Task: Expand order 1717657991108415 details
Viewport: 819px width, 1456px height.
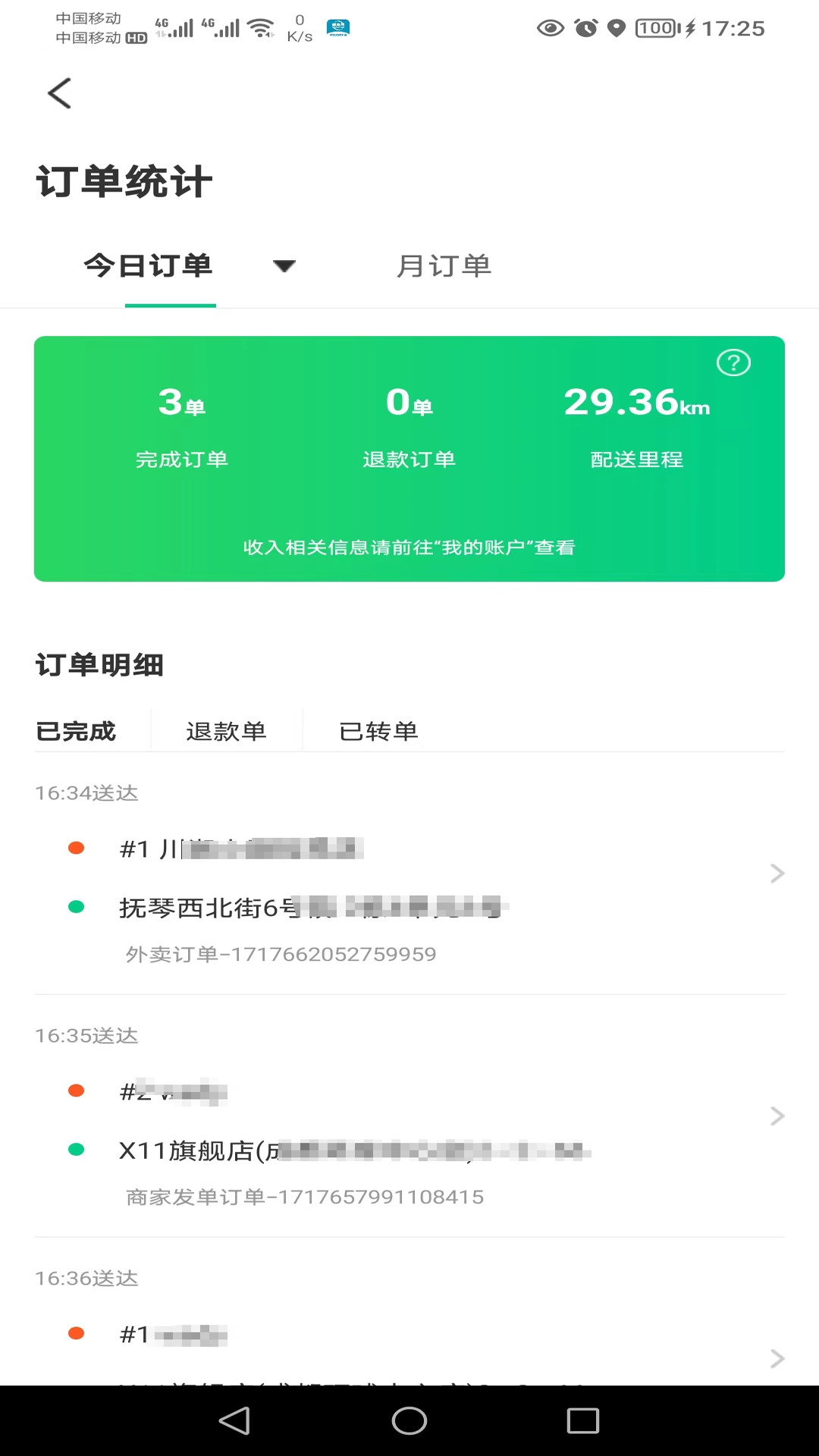Action: 303,1197
